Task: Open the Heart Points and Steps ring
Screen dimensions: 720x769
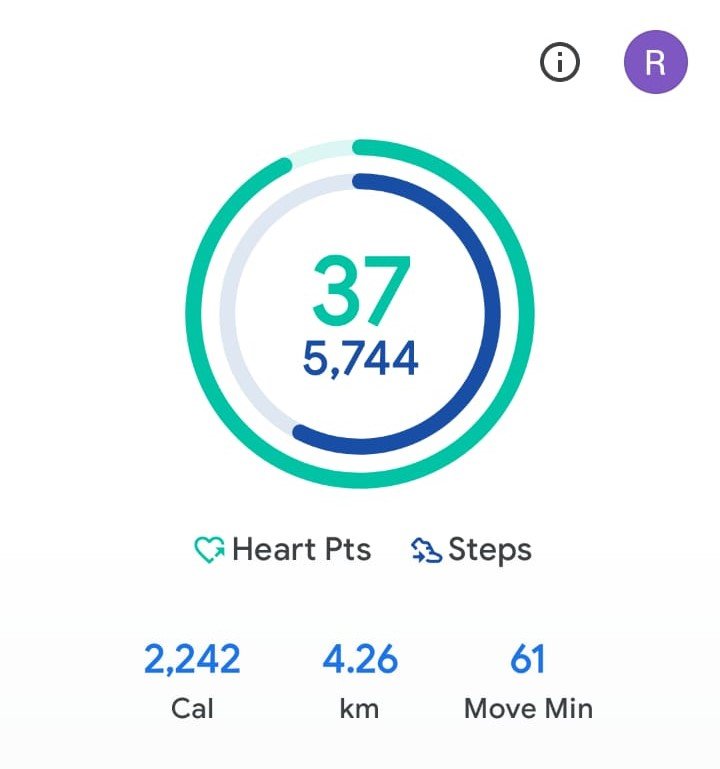Action: (360, 314)
